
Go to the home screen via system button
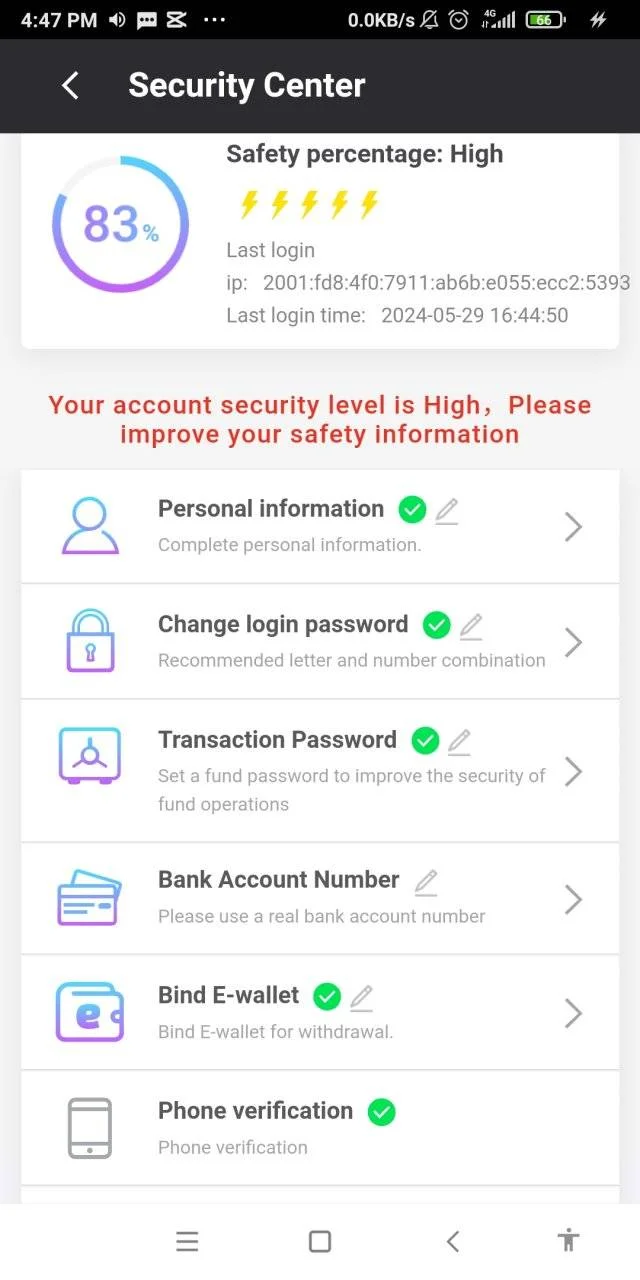point(320,1242)
